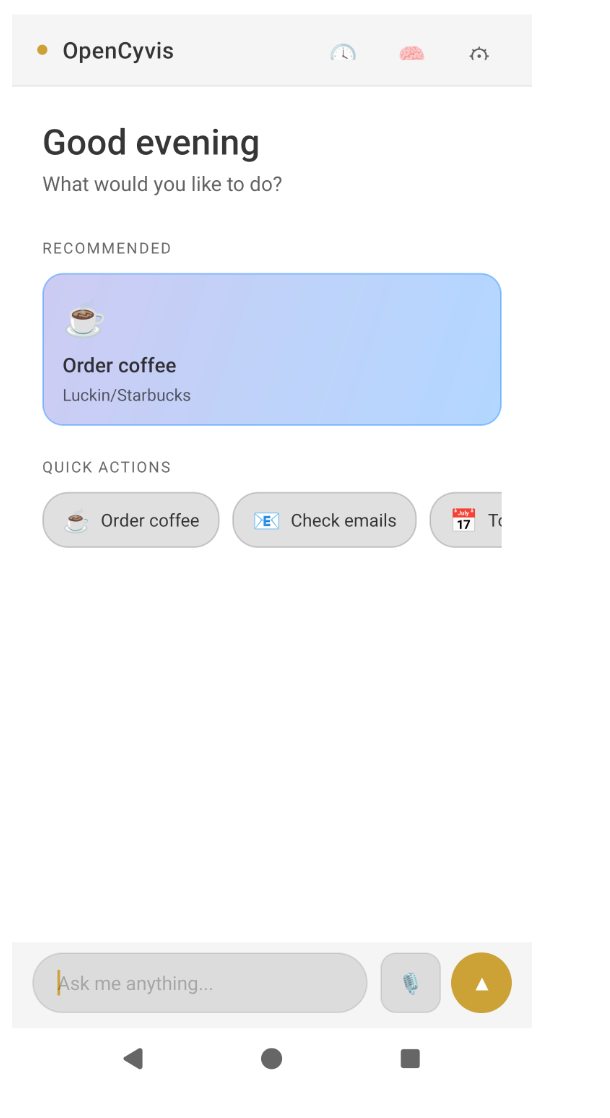Screen dimensions: 610x1118
Task: Go back using the system back button
Action: 133,1059
